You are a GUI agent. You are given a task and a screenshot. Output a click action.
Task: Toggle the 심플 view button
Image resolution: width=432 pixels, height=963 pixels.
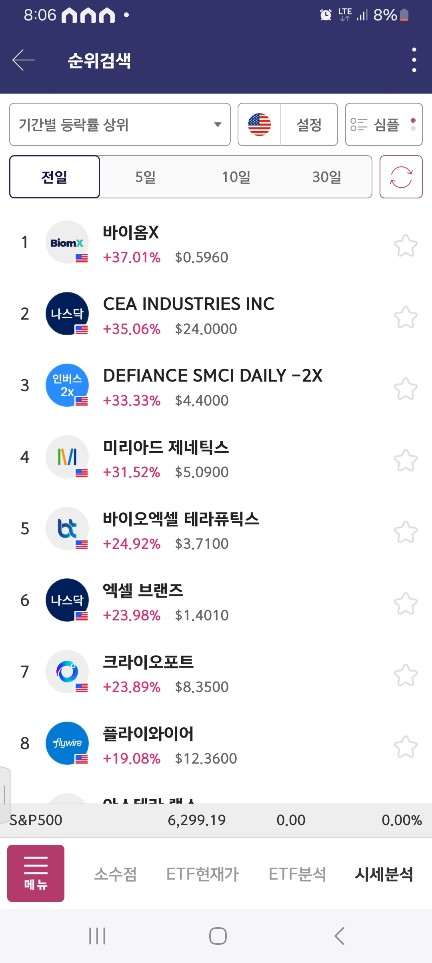tap(383, 125)
